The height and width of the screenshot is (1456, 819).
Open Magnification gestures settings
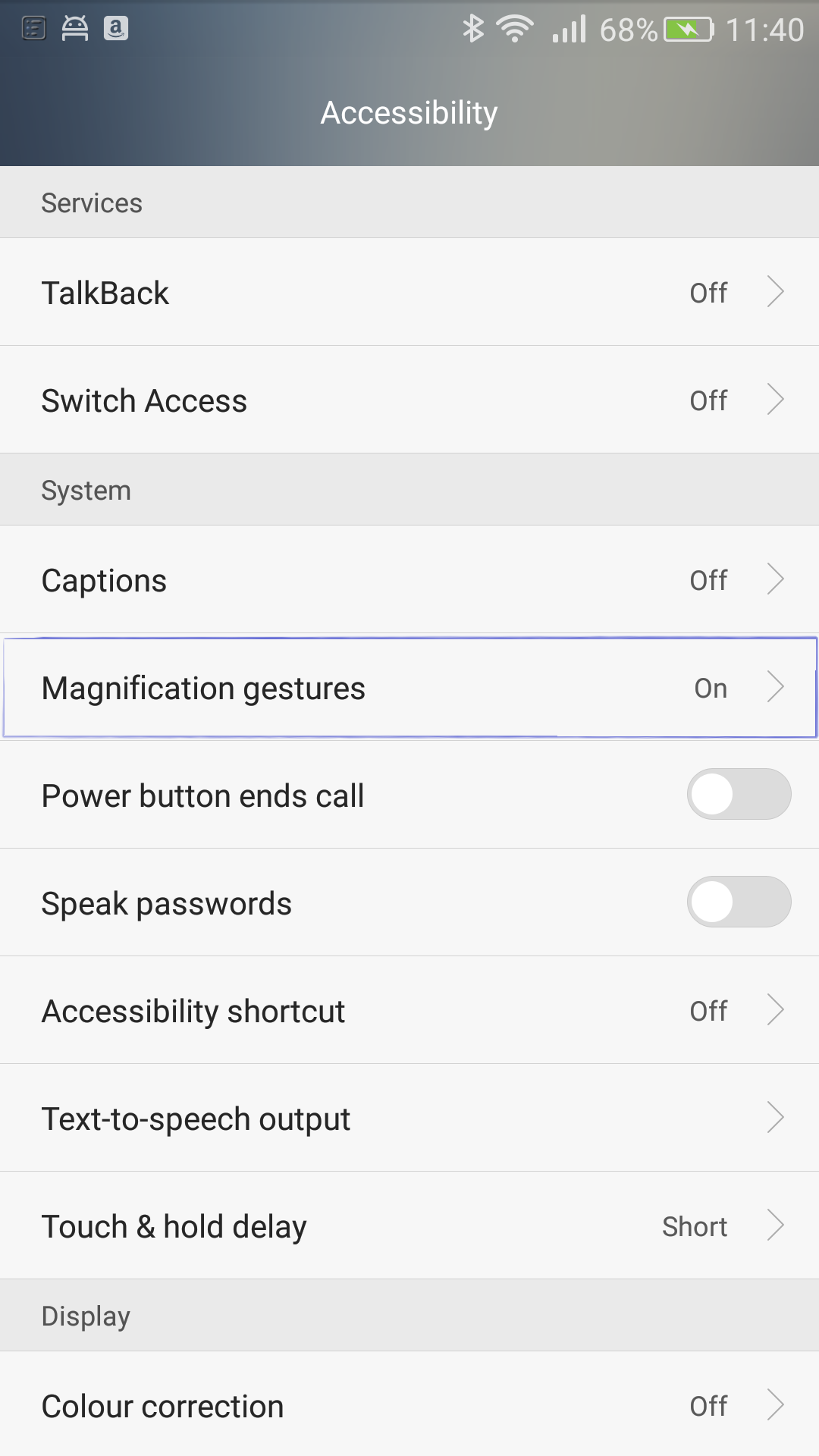[x=409, y=687]
